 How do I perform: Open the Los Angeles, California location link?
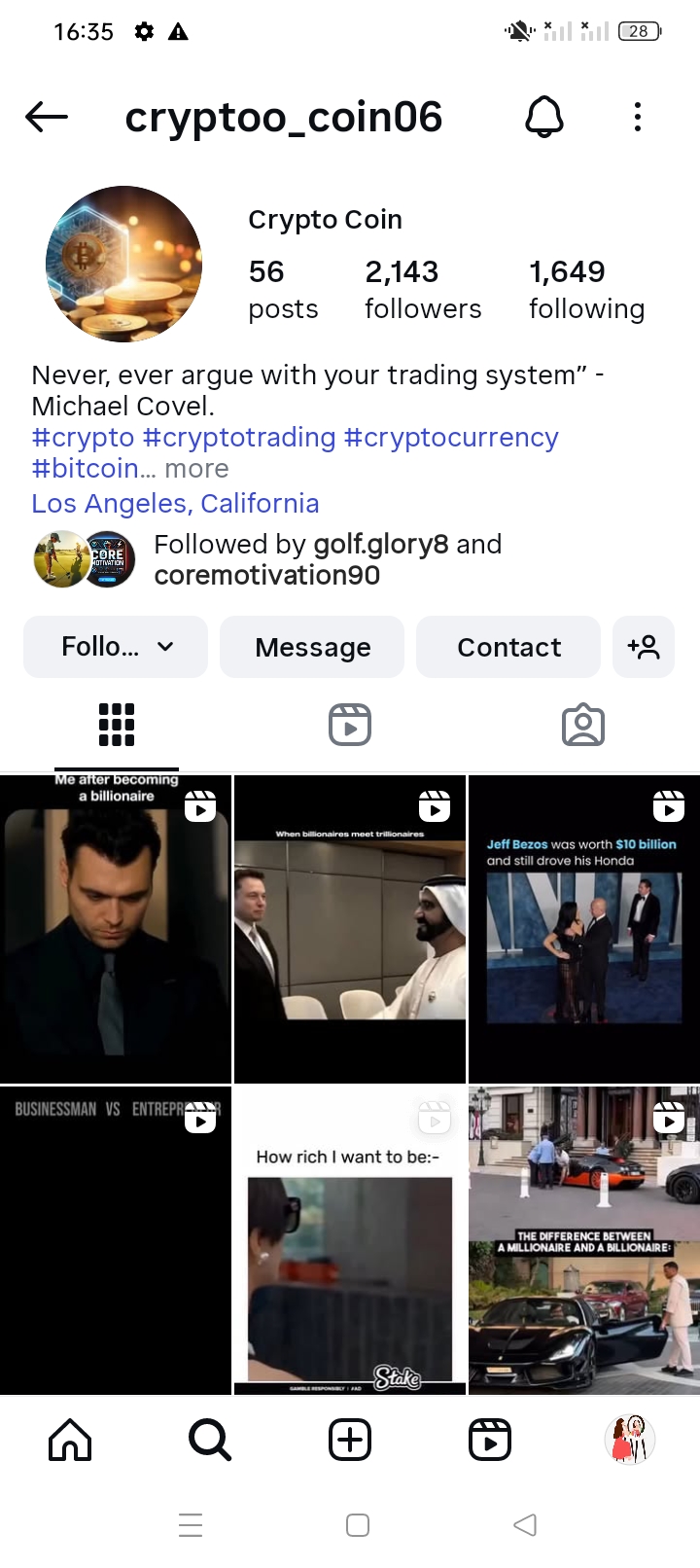point(175,503)
